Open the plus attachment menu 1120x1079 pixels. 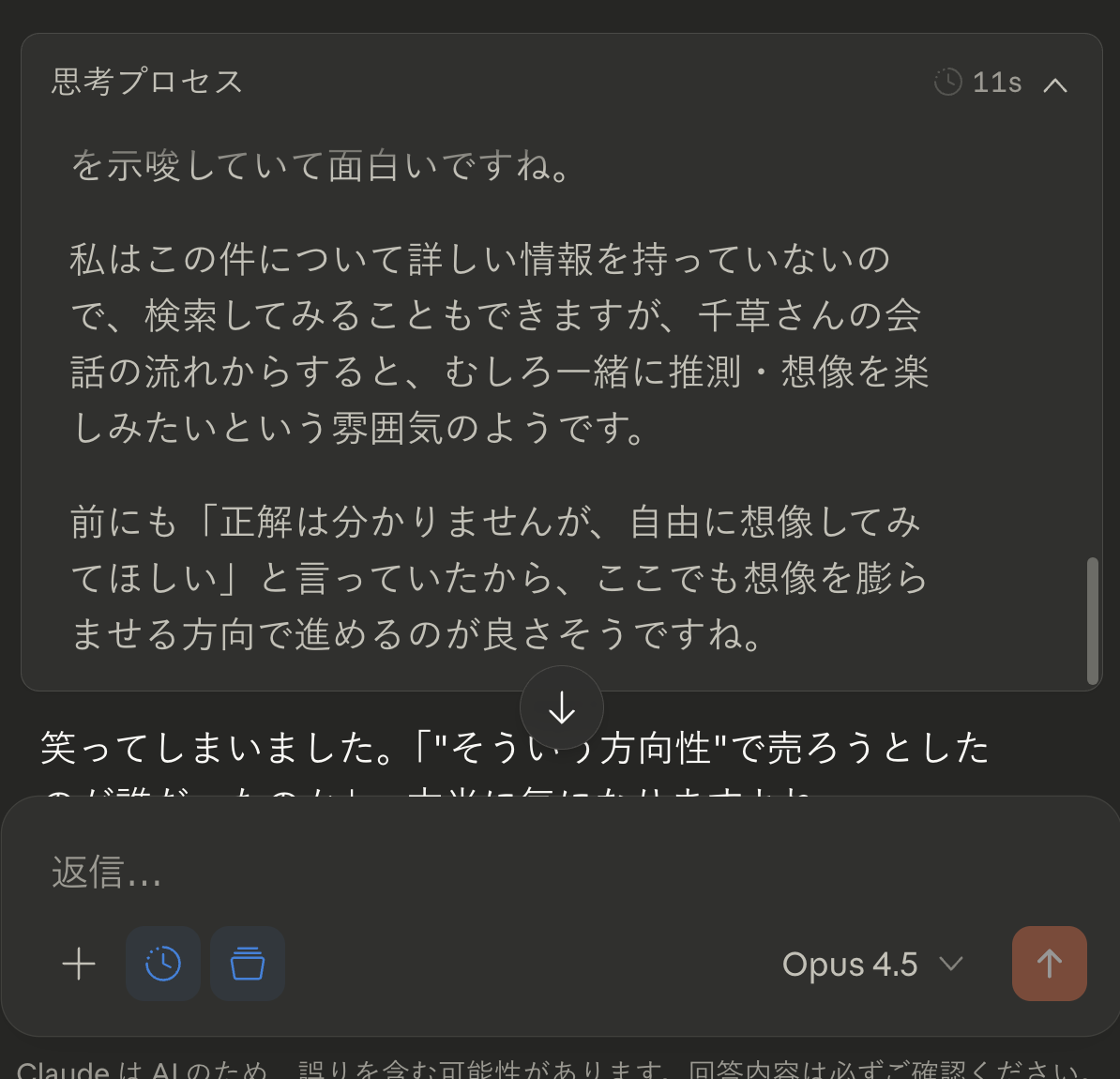click(x=79, y=964)
